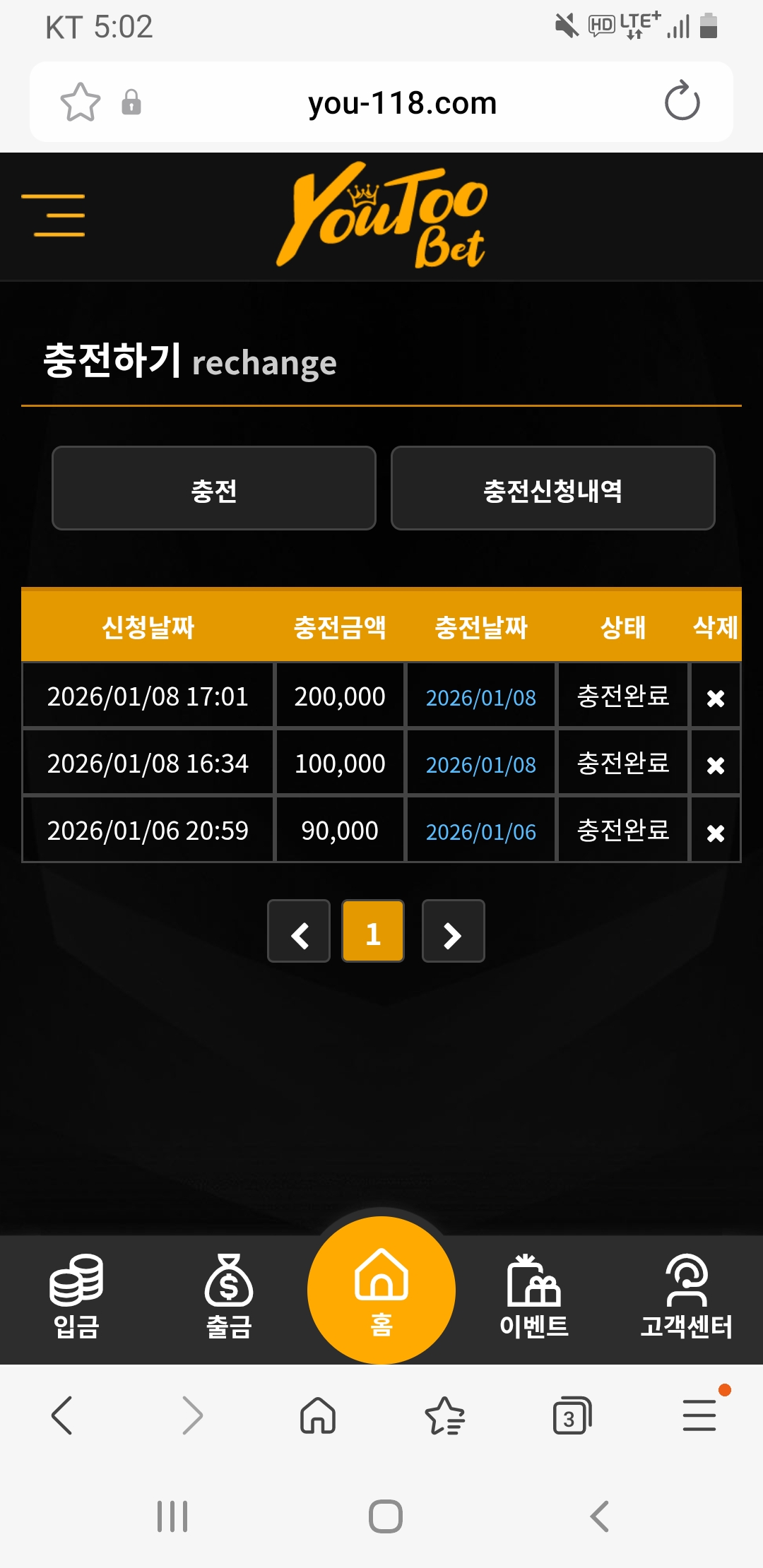Image resolution: width=763 pixels, height=1568 pixels.
Task: Go to 홈 via the orange button
Action: click(381, 1291)
